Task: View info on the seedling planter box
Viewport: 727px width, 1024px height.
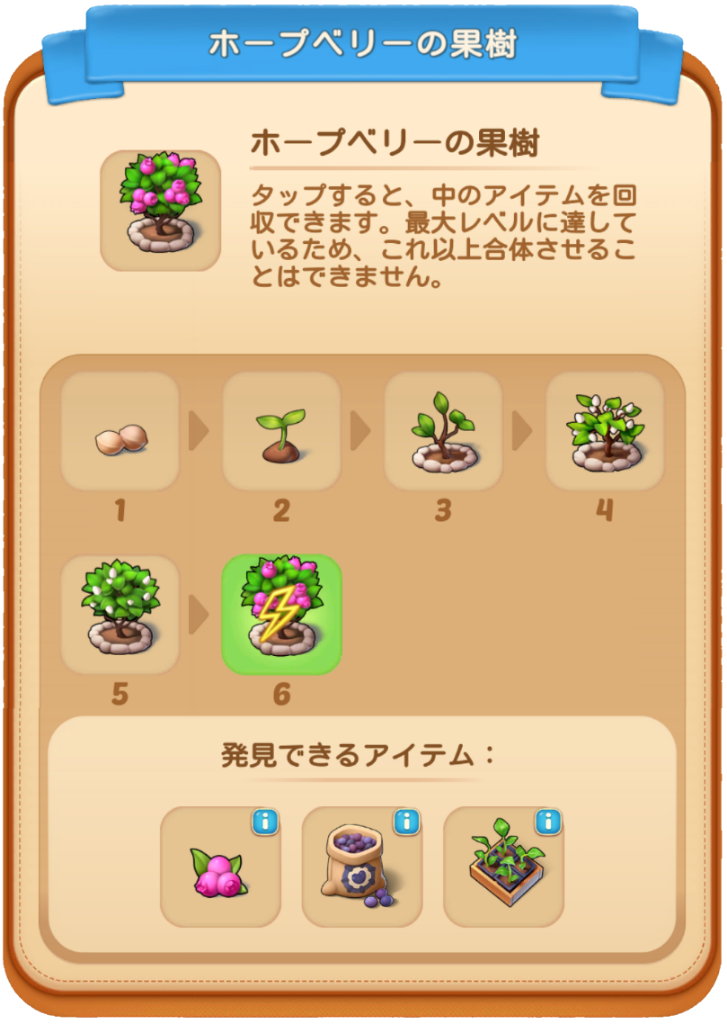Action: pos(547,823)
